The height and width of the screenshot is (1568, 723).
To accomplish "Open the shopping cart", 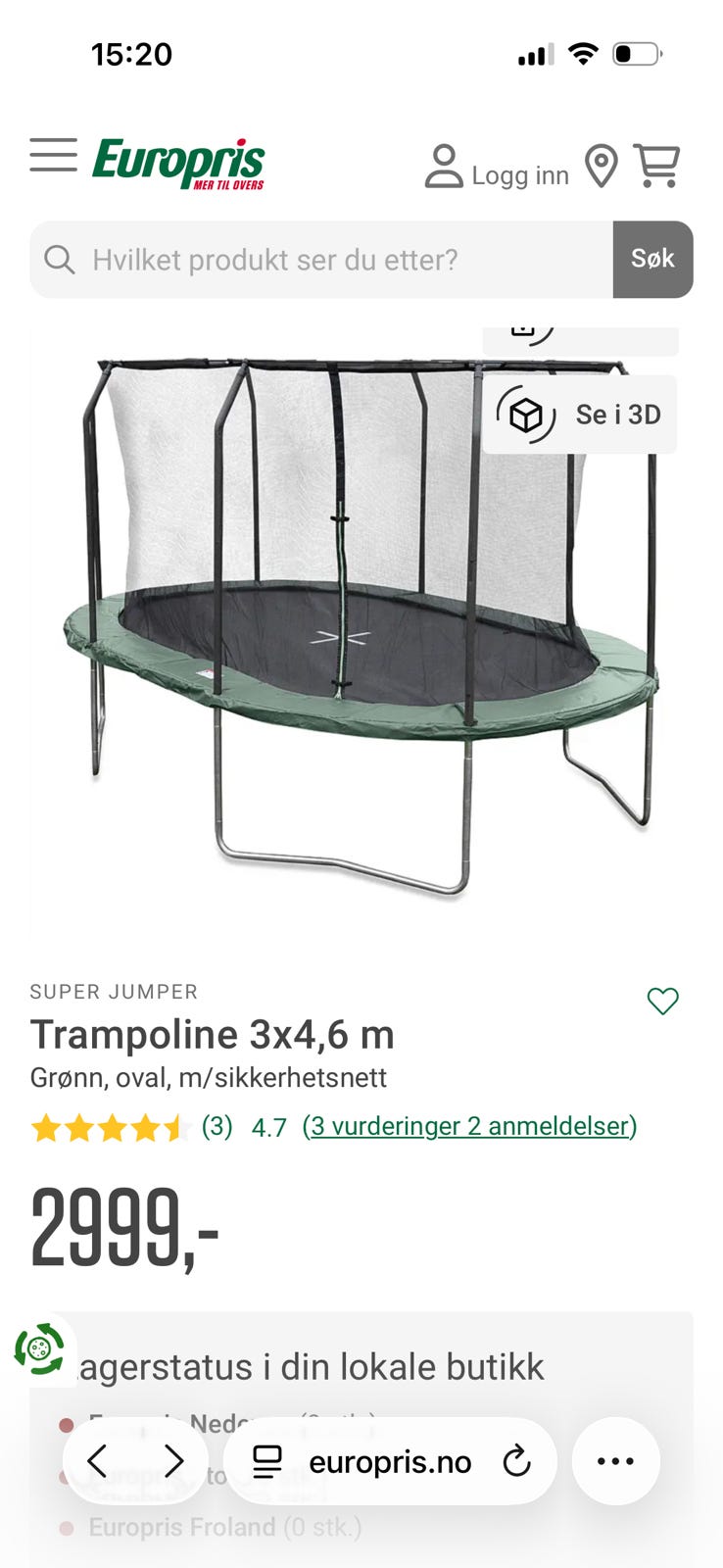I will (x=657, y=166).
